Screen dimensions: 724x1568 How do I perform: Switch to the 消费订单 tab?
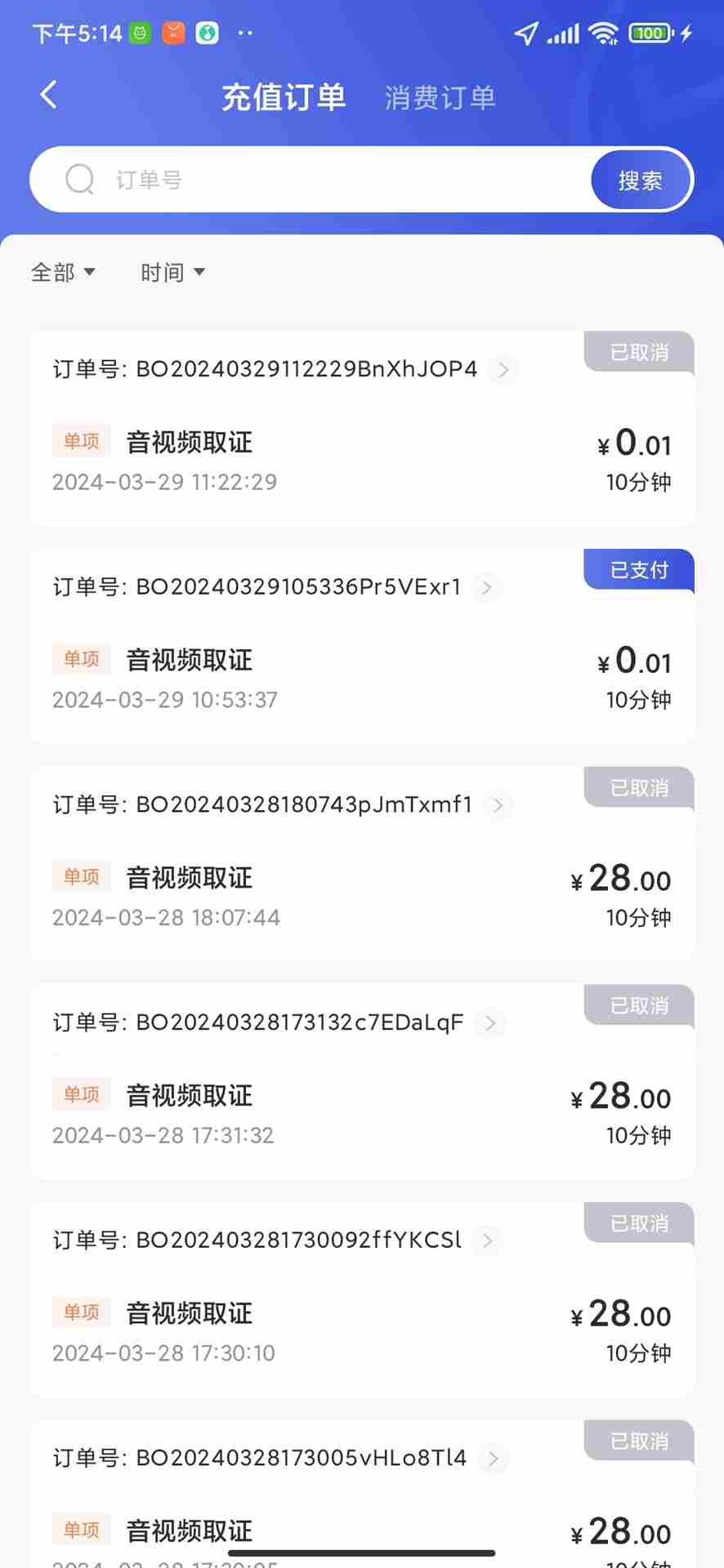click(x=440, y=97)
